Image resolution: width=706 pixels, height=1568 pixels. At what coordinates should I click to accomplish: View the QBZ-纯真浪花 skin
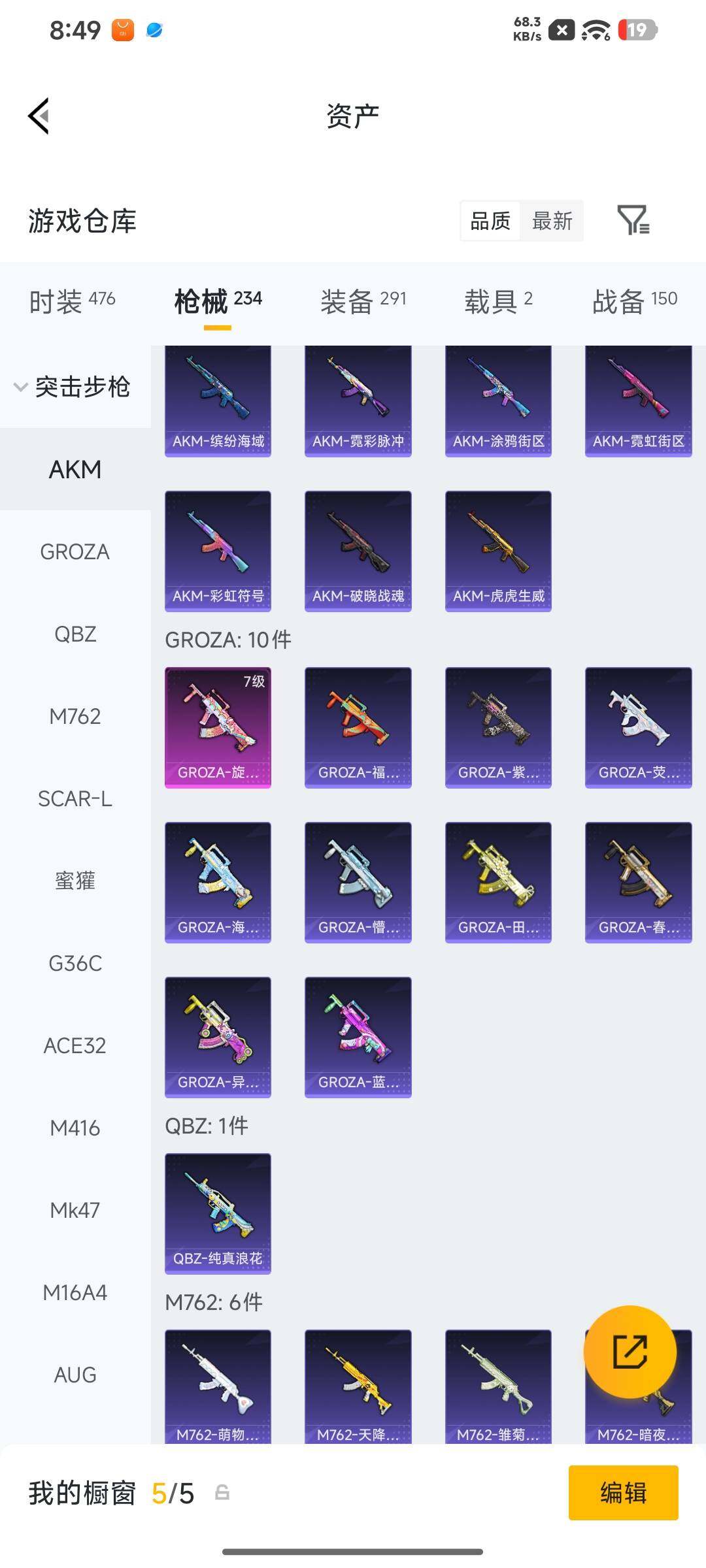pyautogui.click(x=218, y=1214)
